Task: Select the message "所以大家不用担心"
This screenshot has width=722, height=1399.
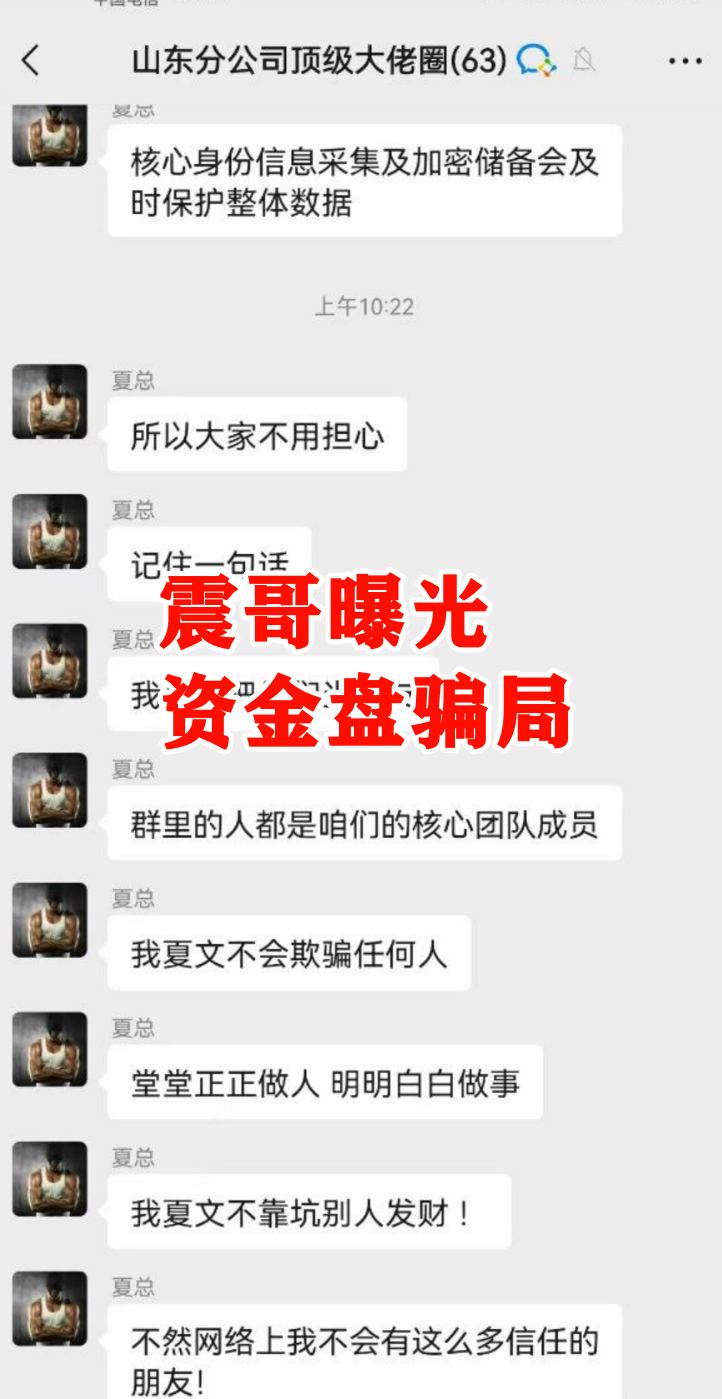Action: click(256, 434)
